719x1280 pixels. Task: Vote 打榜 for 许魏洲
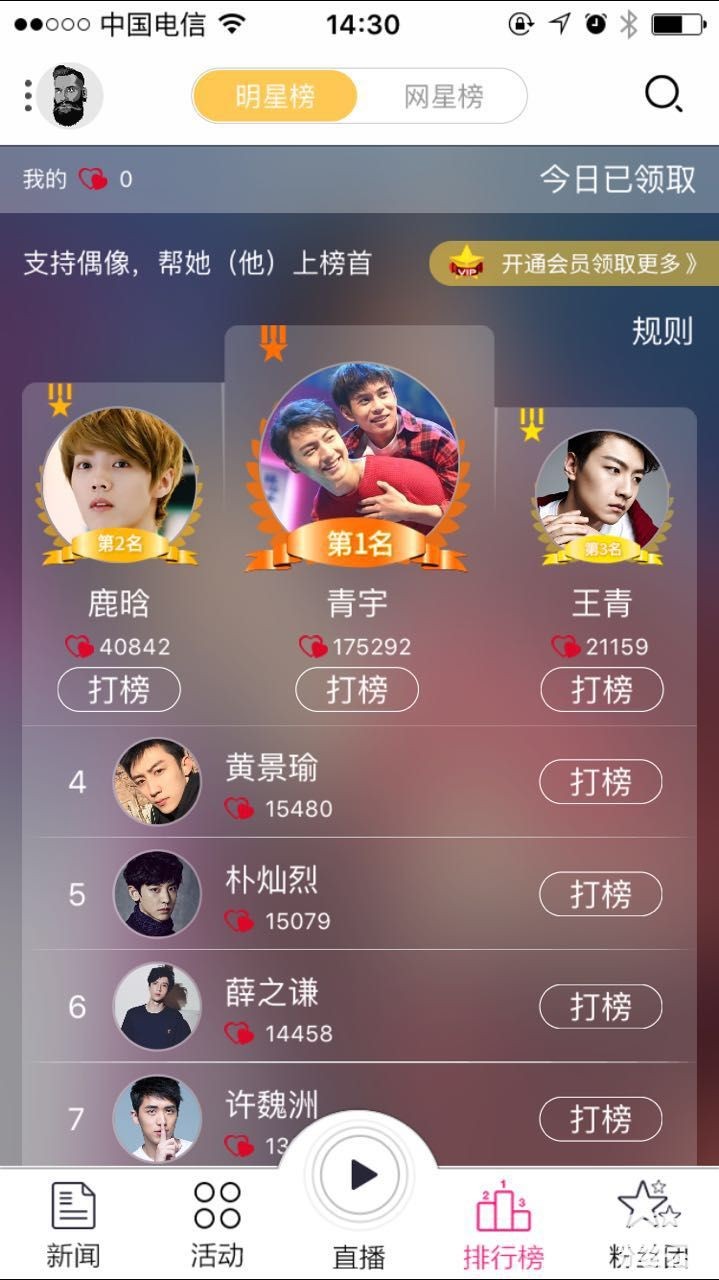601,1117
